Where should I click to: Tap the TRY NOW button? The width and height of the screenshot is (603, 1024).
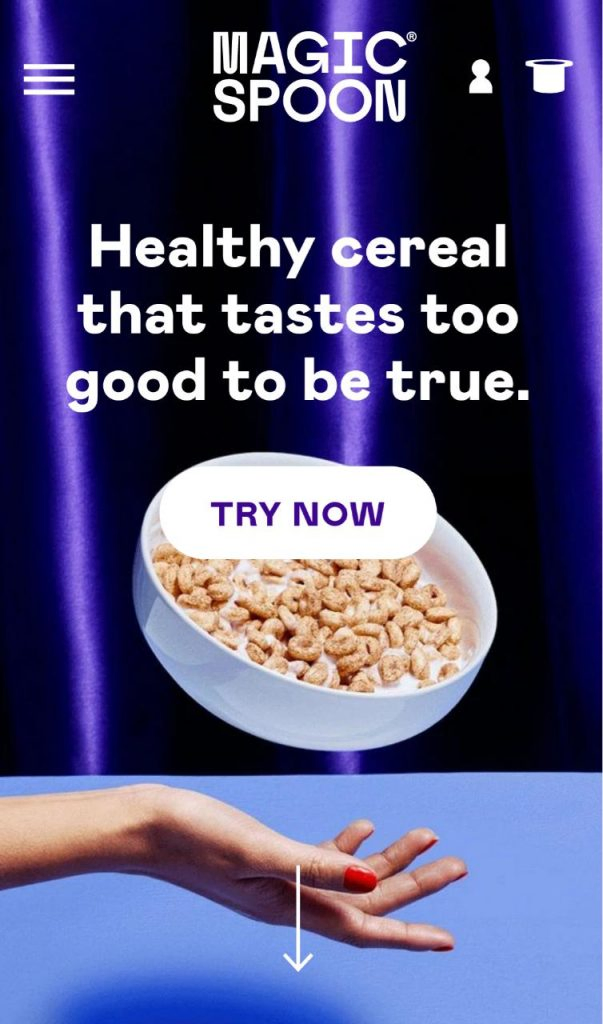coord(298,513)
